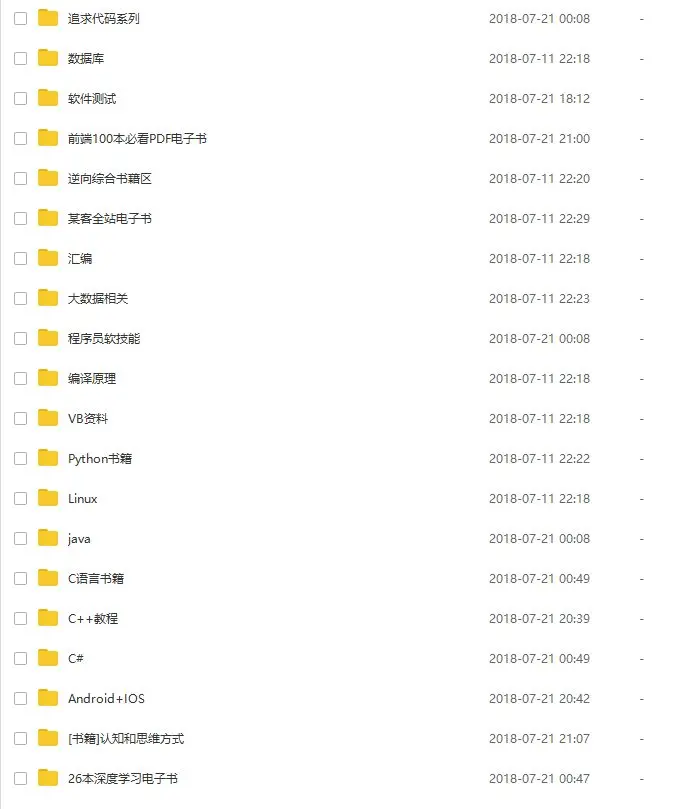Open 前端100本必看PDF电子书 folder
Viewport: 684px width, 809px height.
pos(137,139)
